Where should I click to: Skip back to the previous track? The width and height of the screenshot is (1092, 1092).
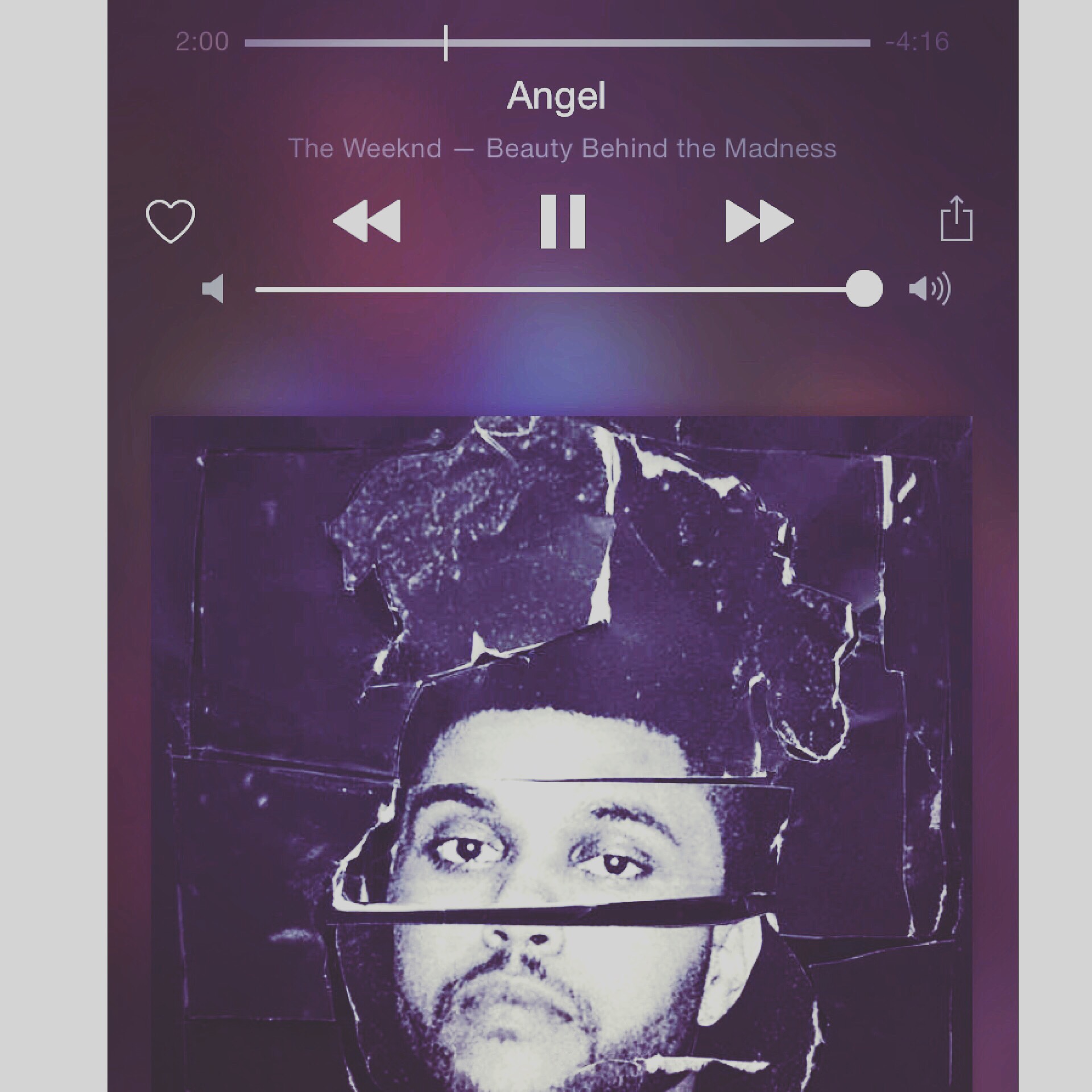click(x=367, y=221)
